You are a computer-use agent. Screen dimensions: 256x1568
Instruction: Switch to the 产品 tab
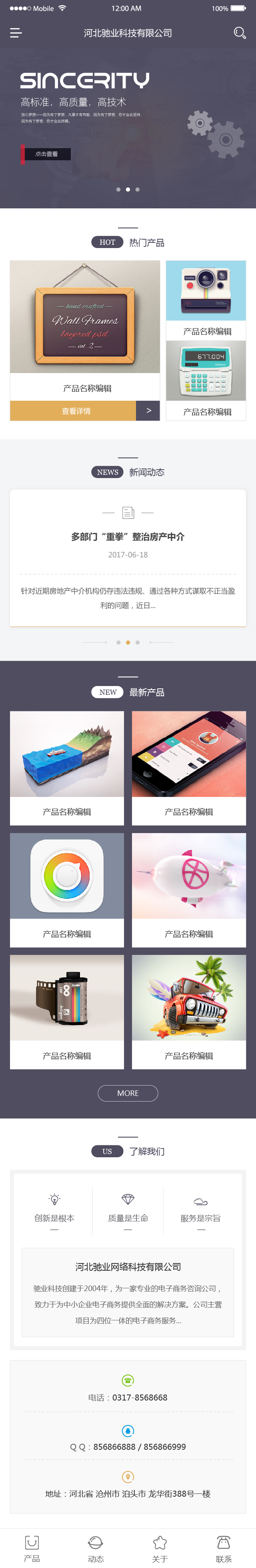coord(32,1548)
